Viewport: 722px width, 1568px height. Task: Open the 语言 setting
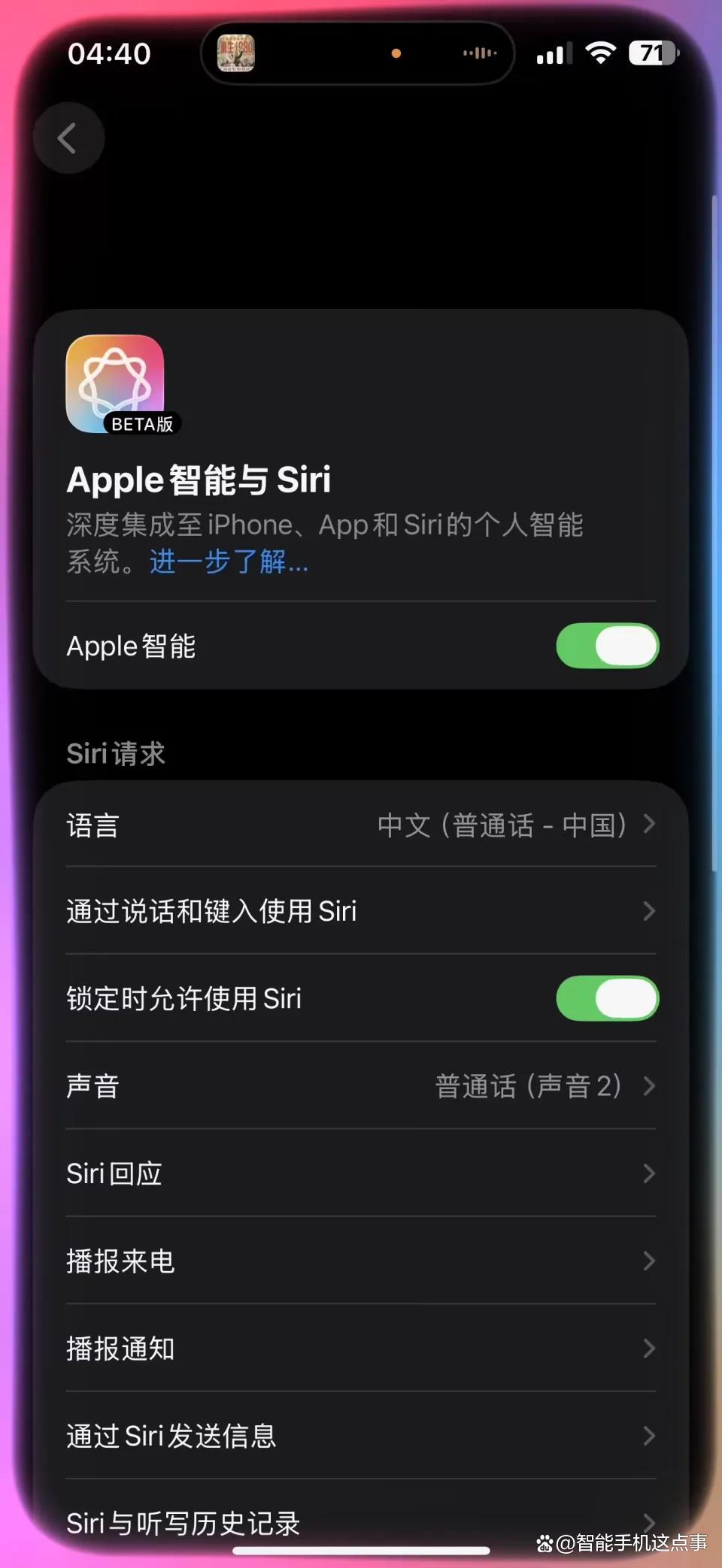tap(361, 825)
